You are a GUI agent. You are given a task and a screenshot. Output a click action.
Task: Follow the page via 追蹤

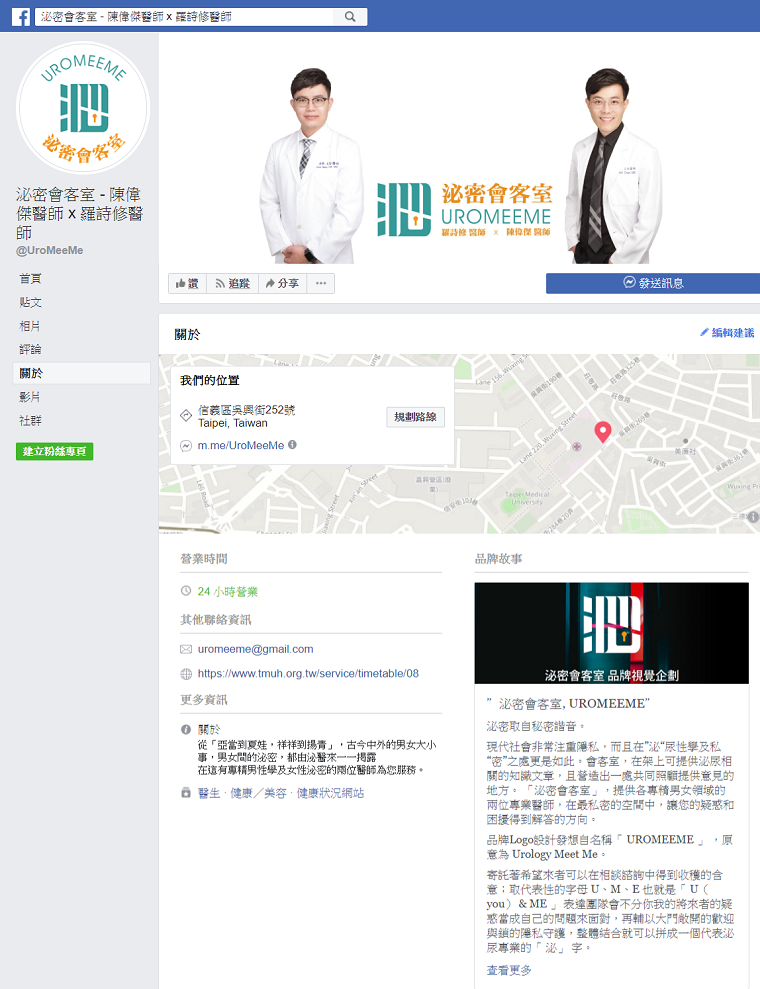231,284
